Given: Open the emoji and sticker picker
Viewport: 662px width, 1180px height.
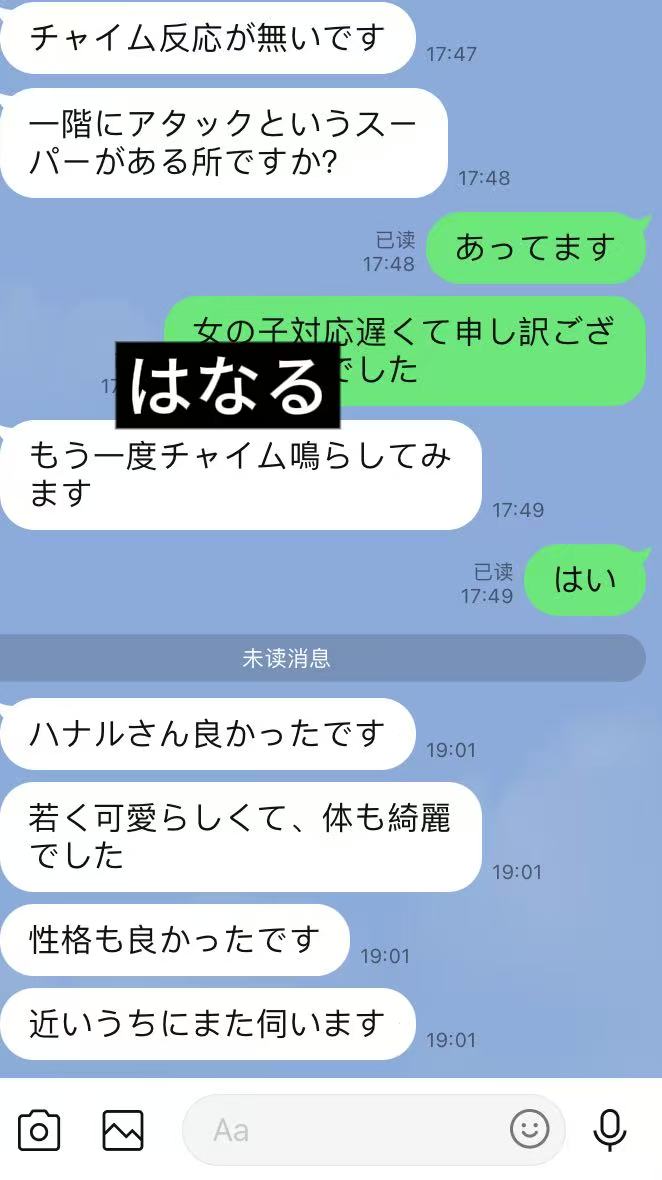Looking at the screenshot, I should pyautogui.click(x=530, y=1130).
